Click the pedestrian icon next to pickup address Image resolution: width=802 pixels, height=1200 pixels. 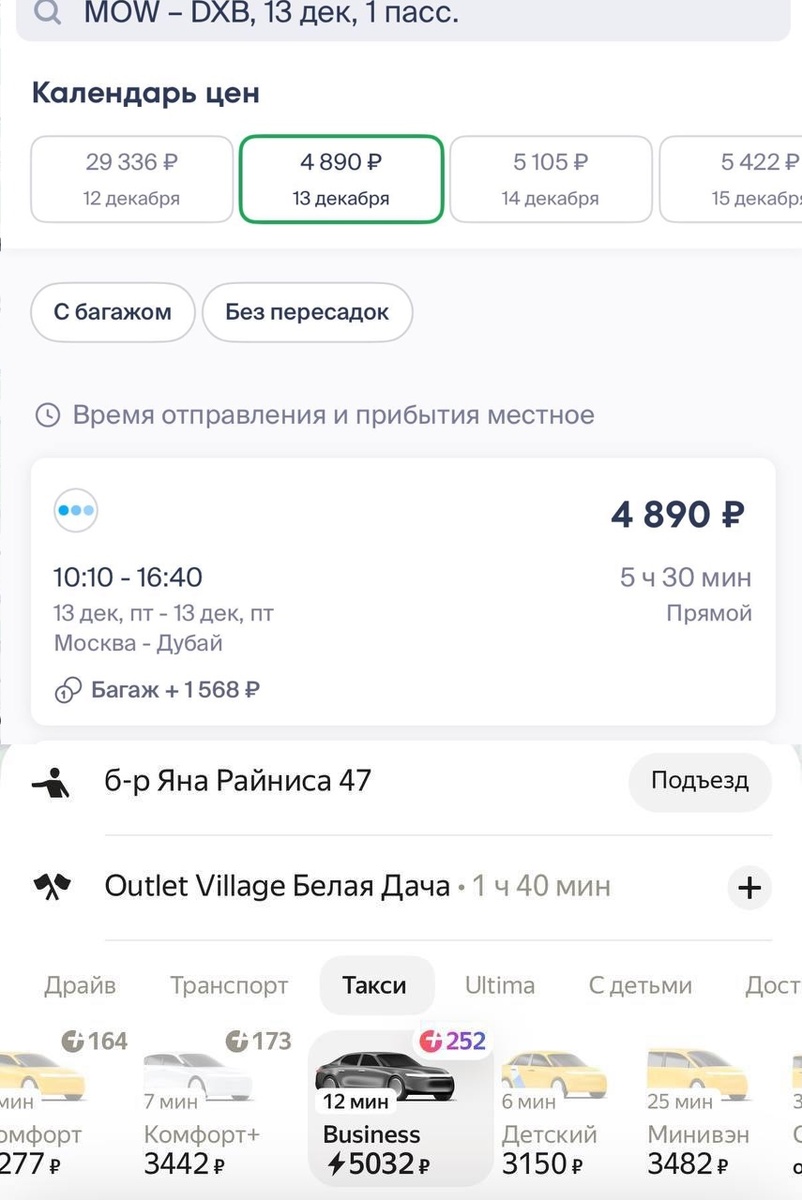tap(53, 782)
